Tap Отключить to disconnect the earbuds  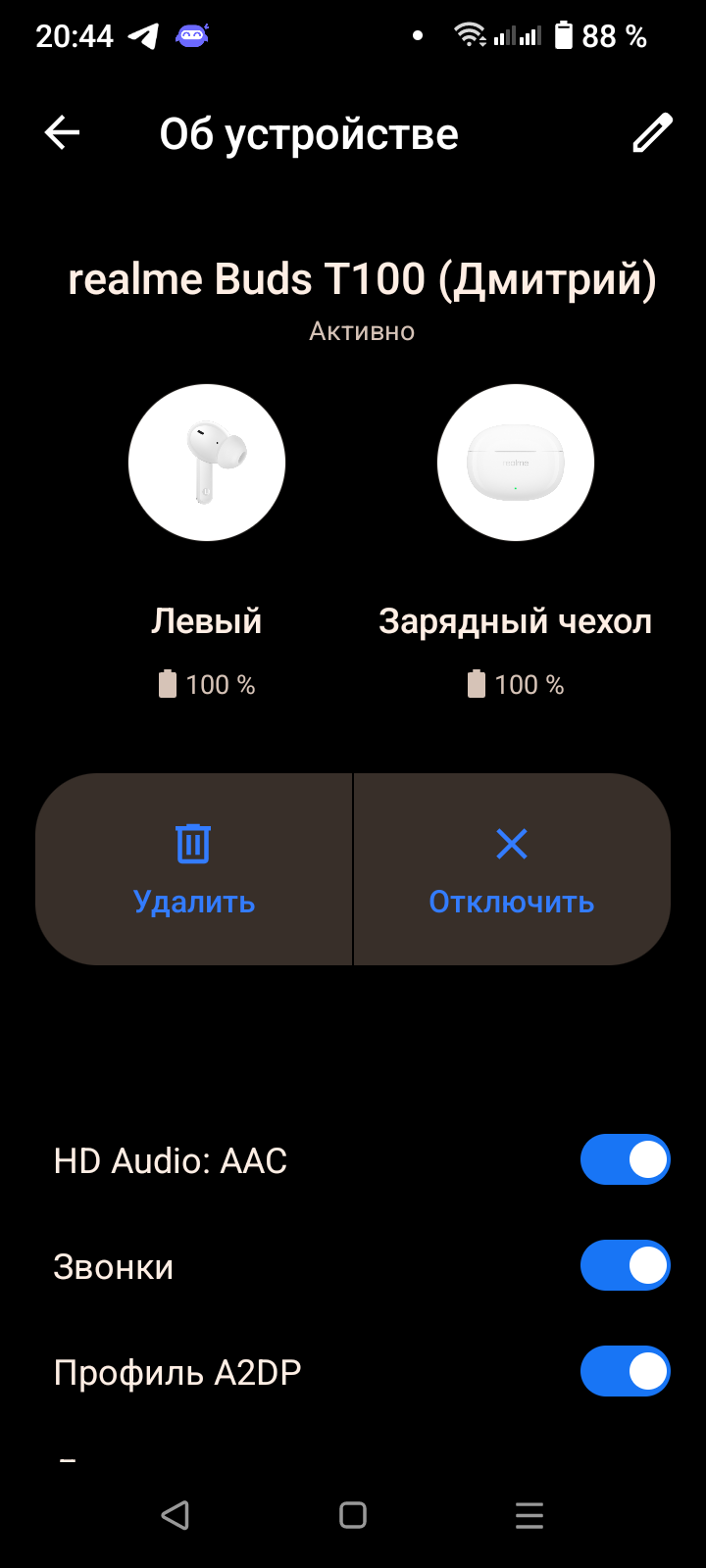pyautogui.click(x=511, y=869)
